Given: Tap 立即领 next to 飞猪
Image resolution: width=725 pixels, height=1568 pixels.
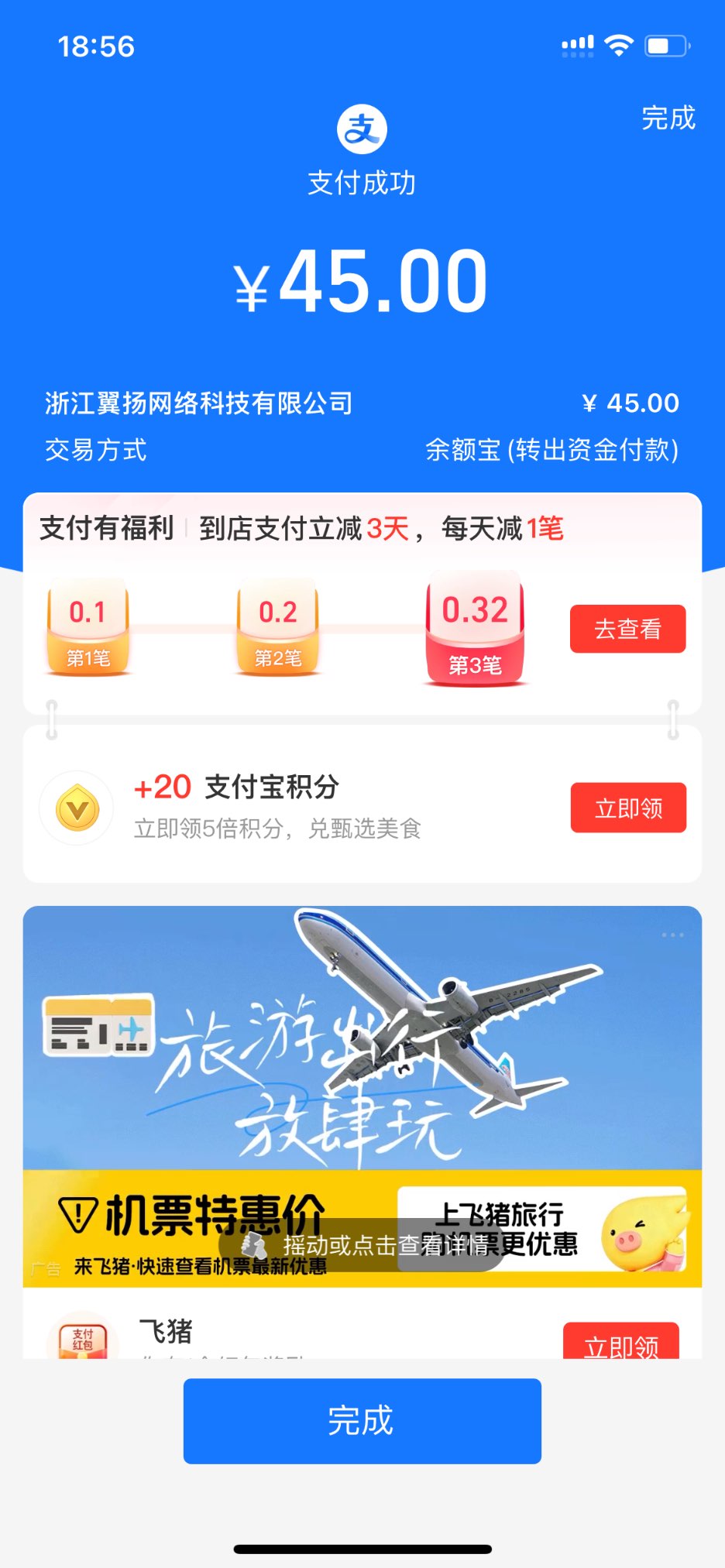Looking at the screenshot, I should tap(621, 1343).
